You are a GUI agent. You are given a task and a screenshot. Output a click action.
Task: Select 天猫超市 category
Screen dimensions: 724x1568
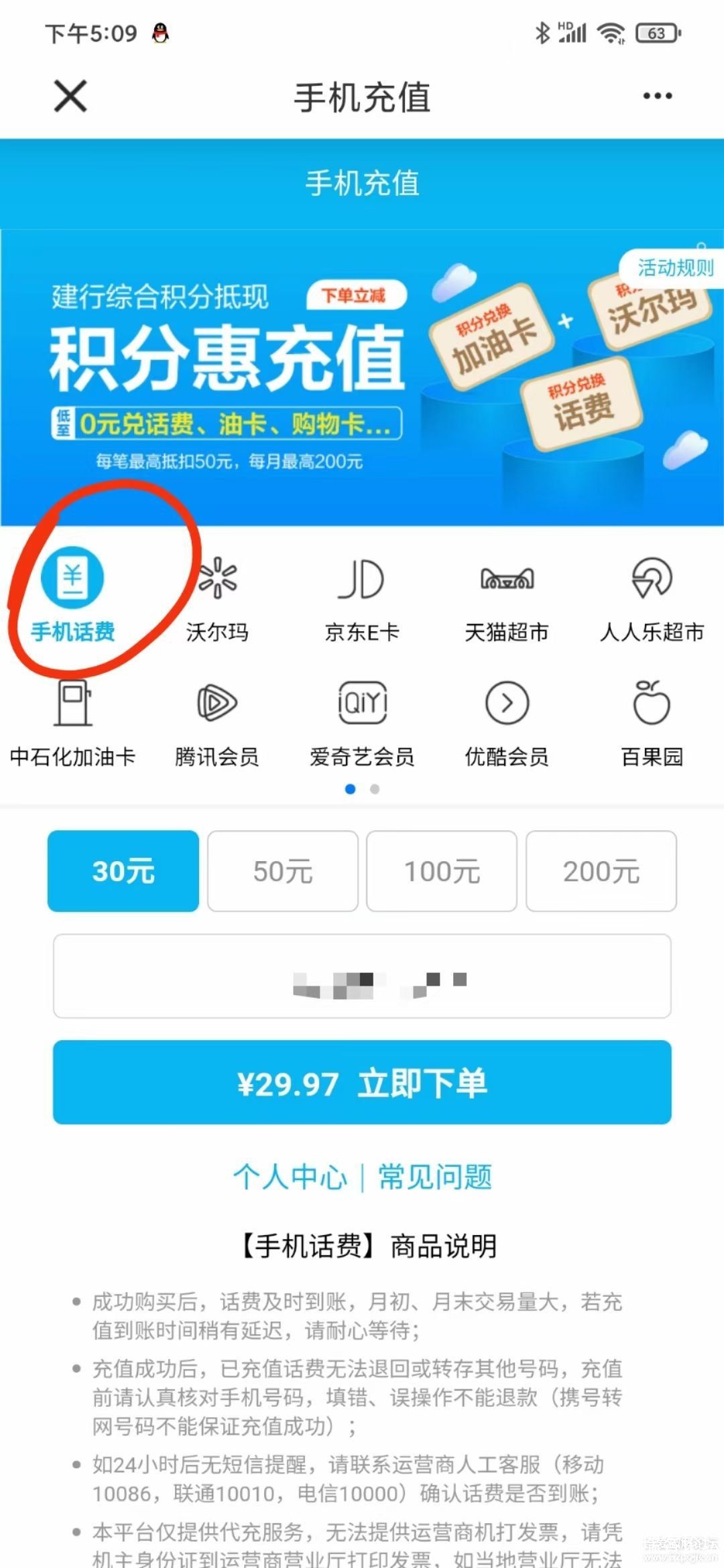[507, 594]
